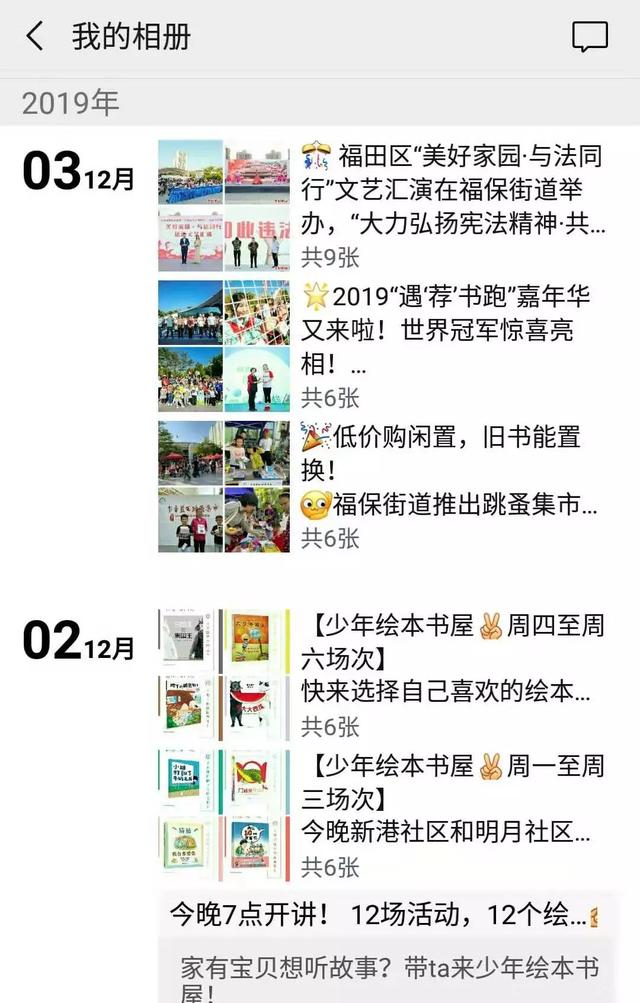
Task: View photos of the 跳蚤集市 post
Action: [x=223, y=486]
